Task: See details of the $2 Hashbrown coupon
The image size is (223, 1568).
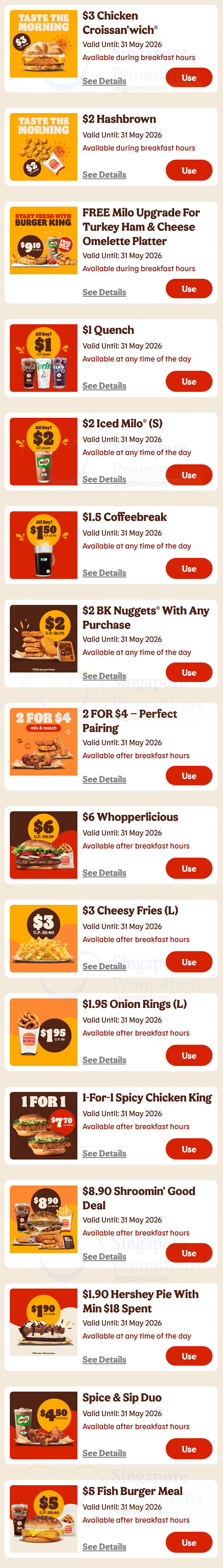Action: click(x=104, y=175)
